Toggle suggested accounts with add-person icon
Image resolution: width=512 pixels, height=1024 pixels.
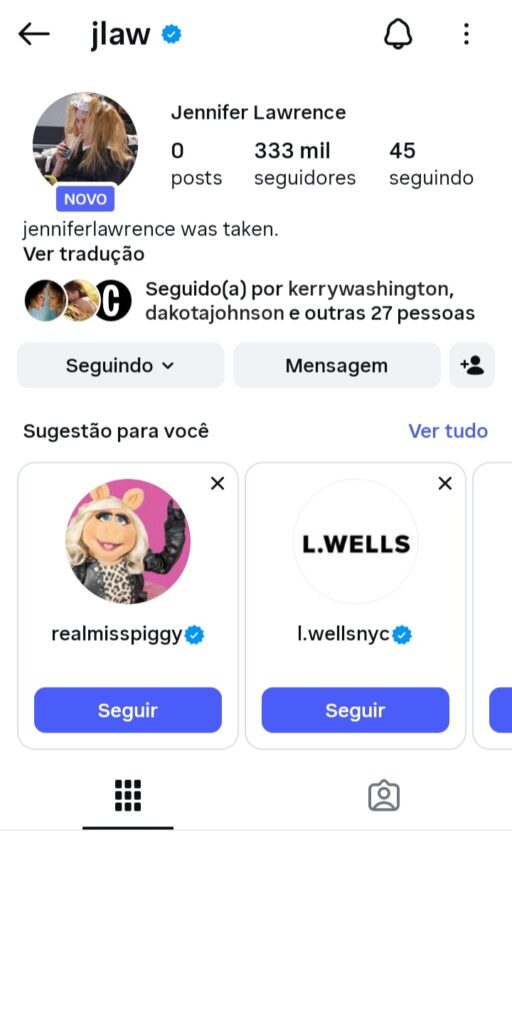(472, 366)
